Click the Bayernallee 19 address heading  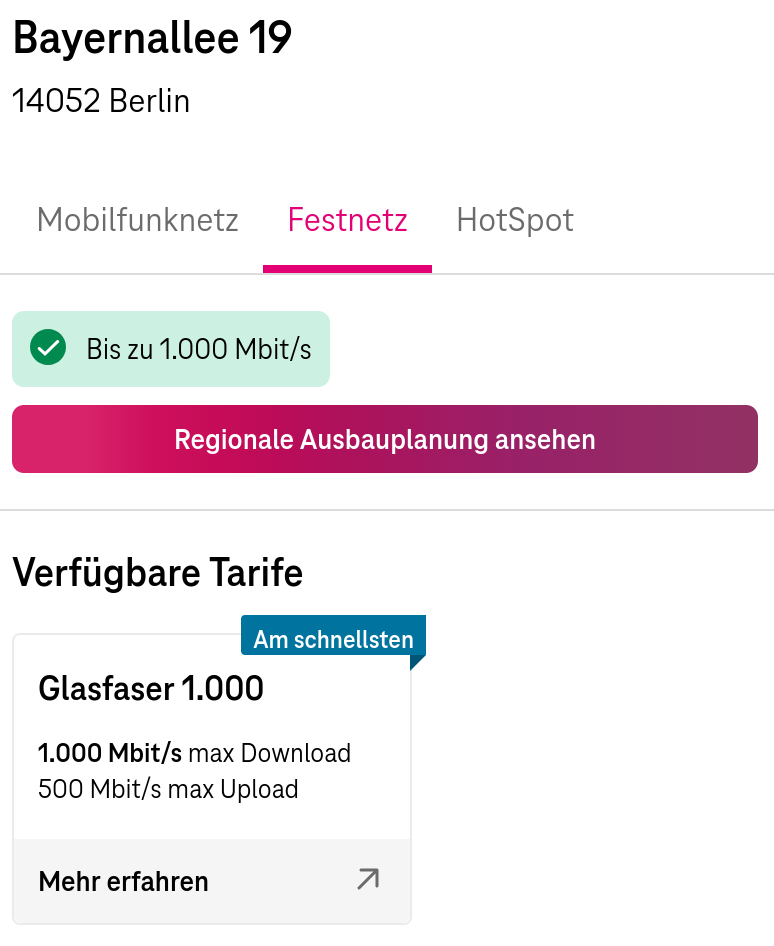pyautogui.click(x=151, y=38)
